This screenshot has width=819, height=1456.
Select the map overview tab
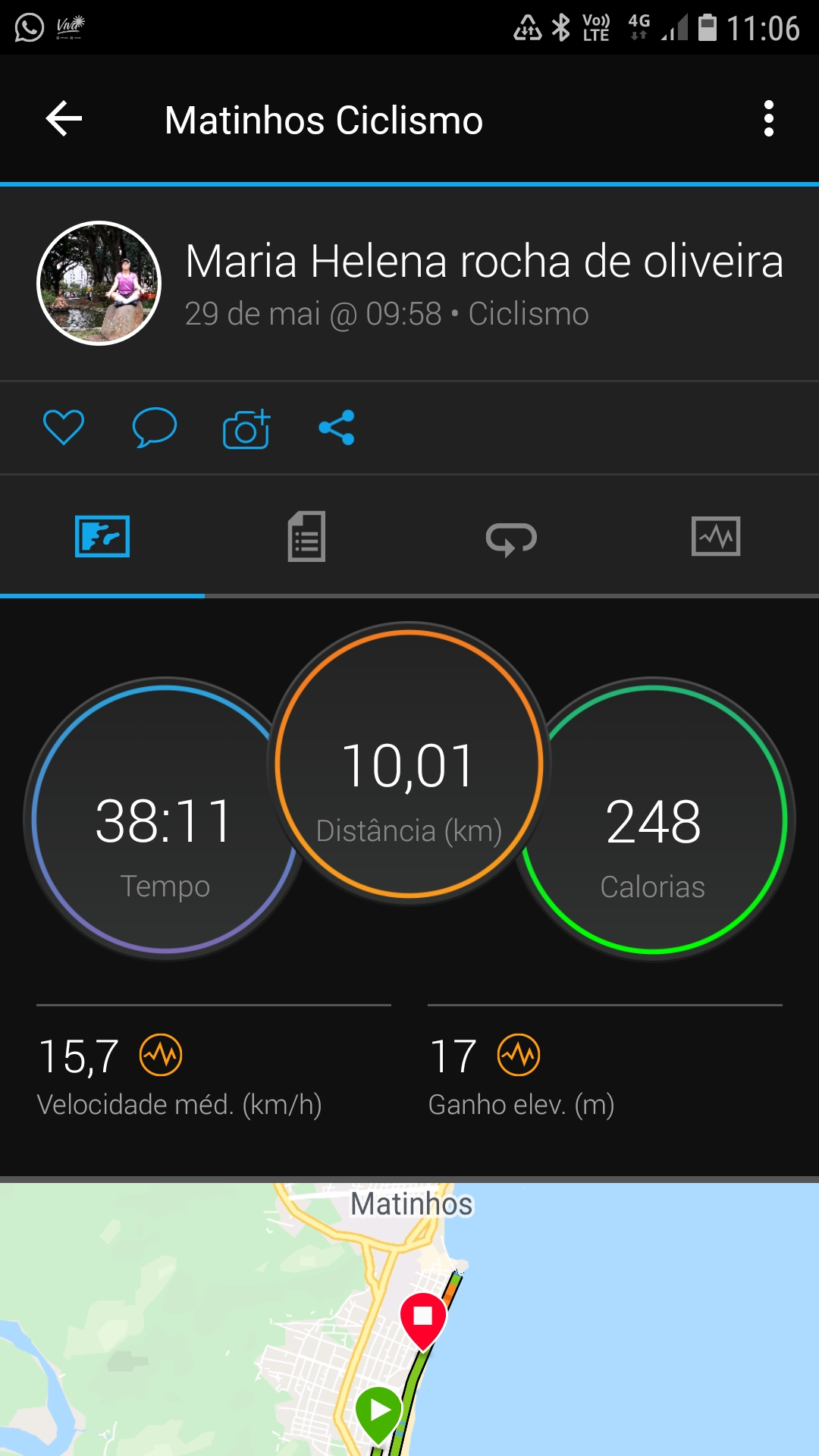point(102,536)
